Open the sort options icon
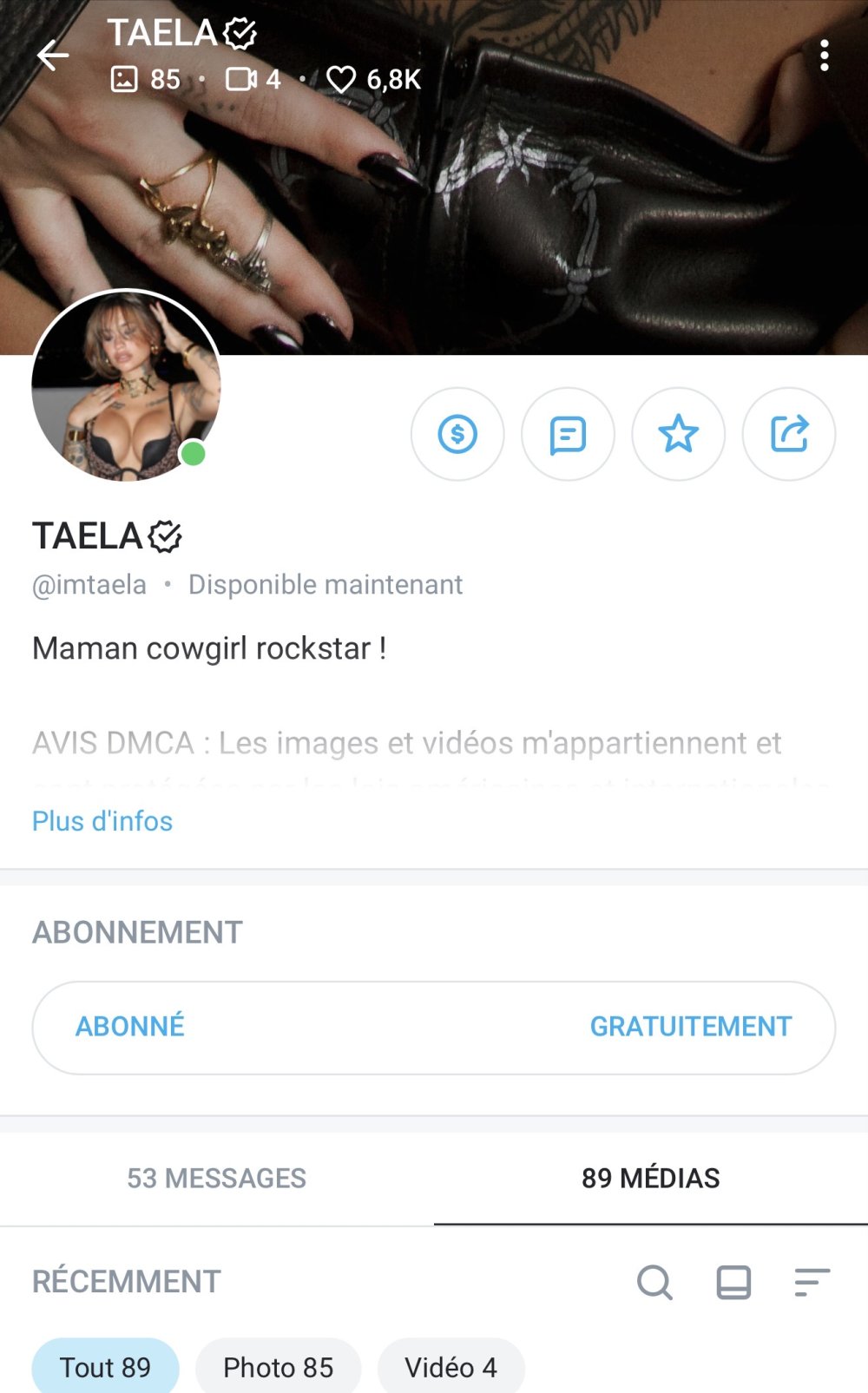Screen dimensions: 868x1393 click(812, 1282)
